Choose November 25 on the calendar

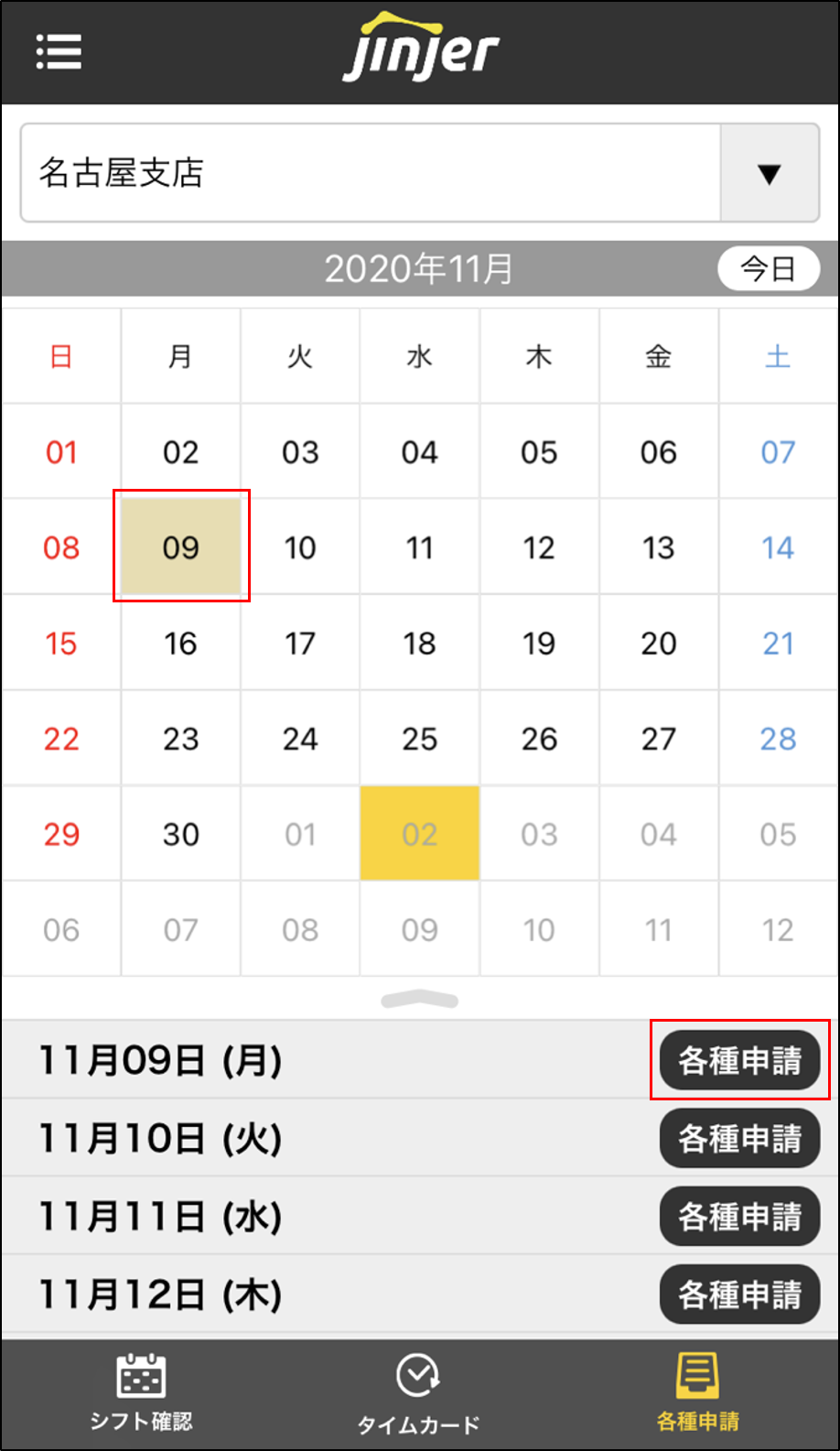pos(420,739)
